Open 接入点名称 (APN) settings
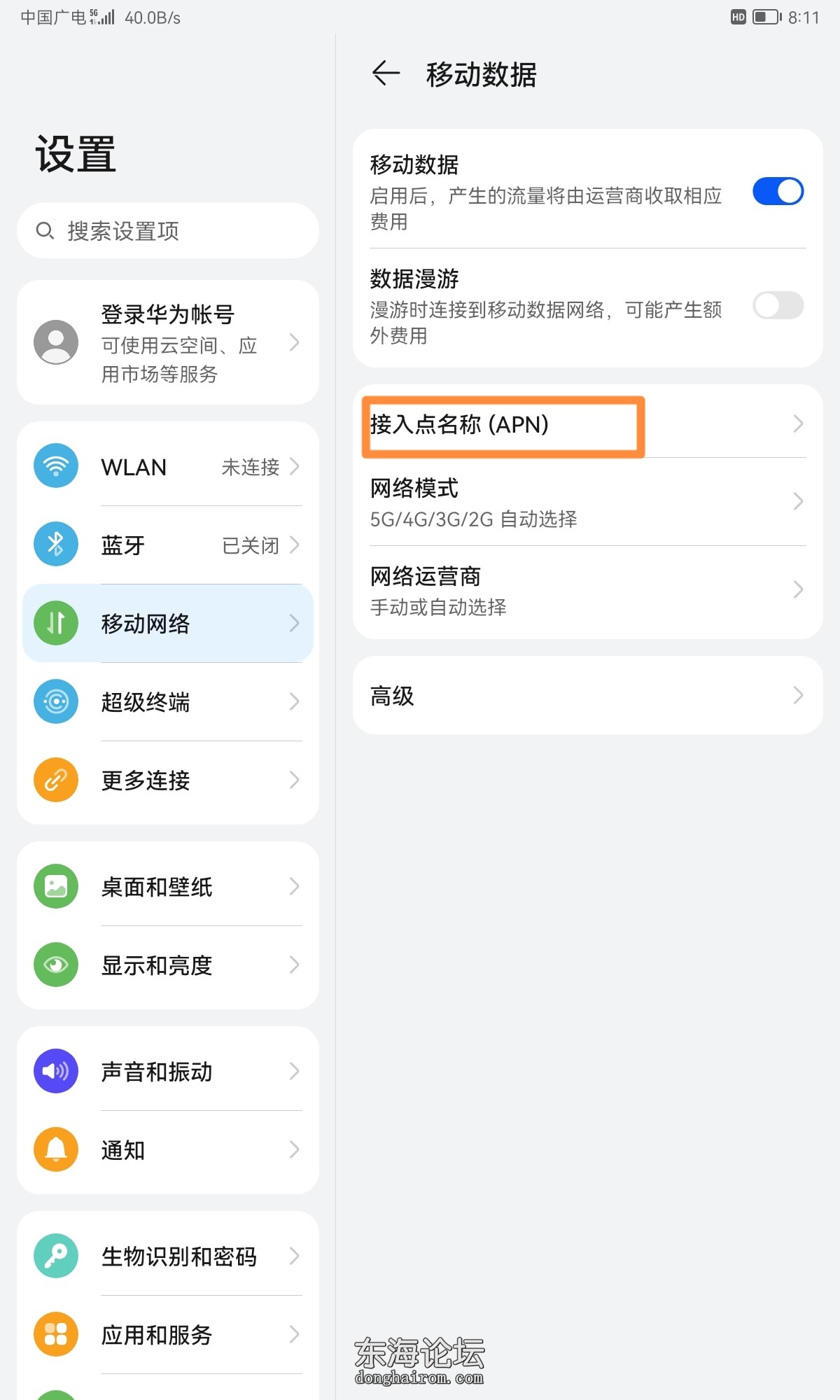 click(587, 424)
